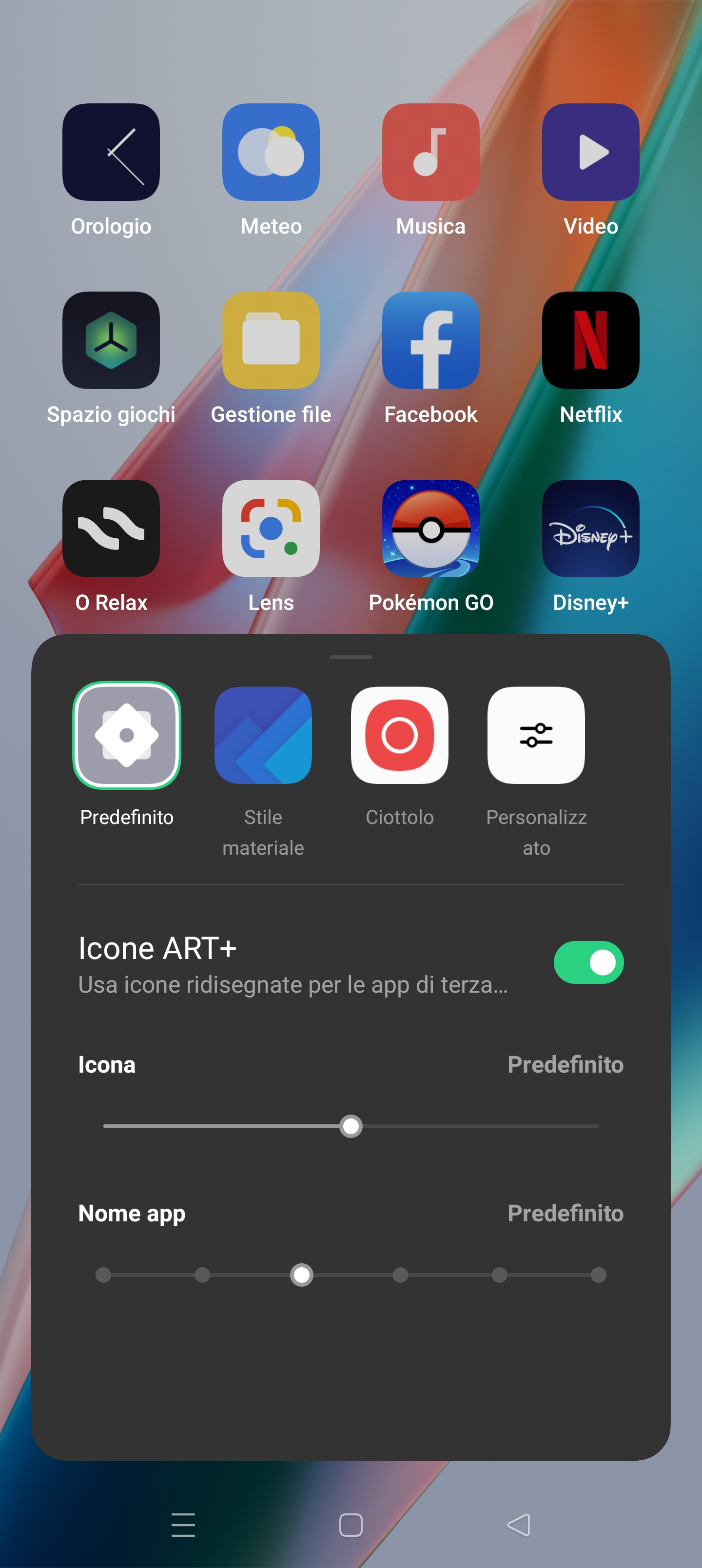Set Nome app size to the largest dot
Viewport: 702px width, 1568px height.
tap(599, 1274)
